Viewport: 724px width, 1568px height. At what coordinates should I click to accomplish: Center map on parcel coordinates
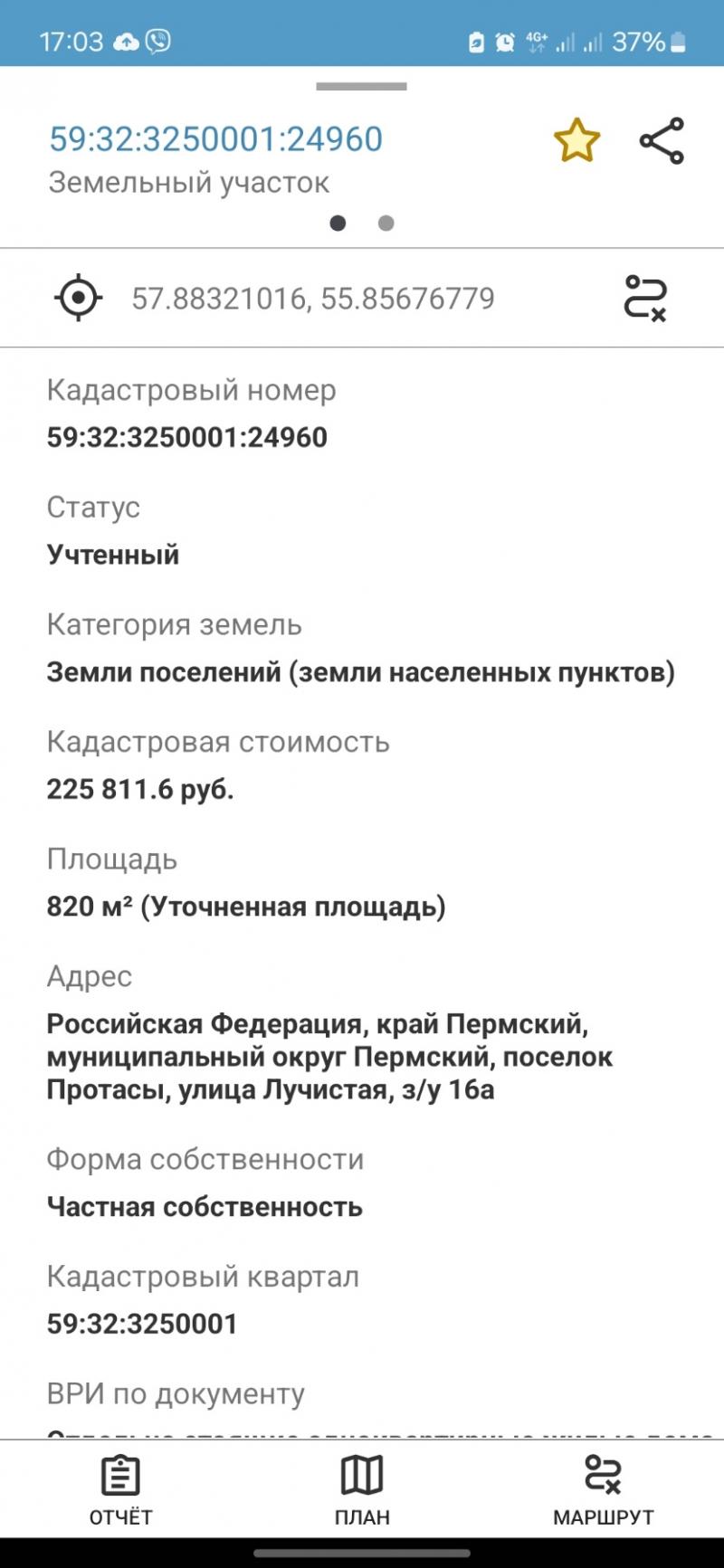(x=79, y=298)
